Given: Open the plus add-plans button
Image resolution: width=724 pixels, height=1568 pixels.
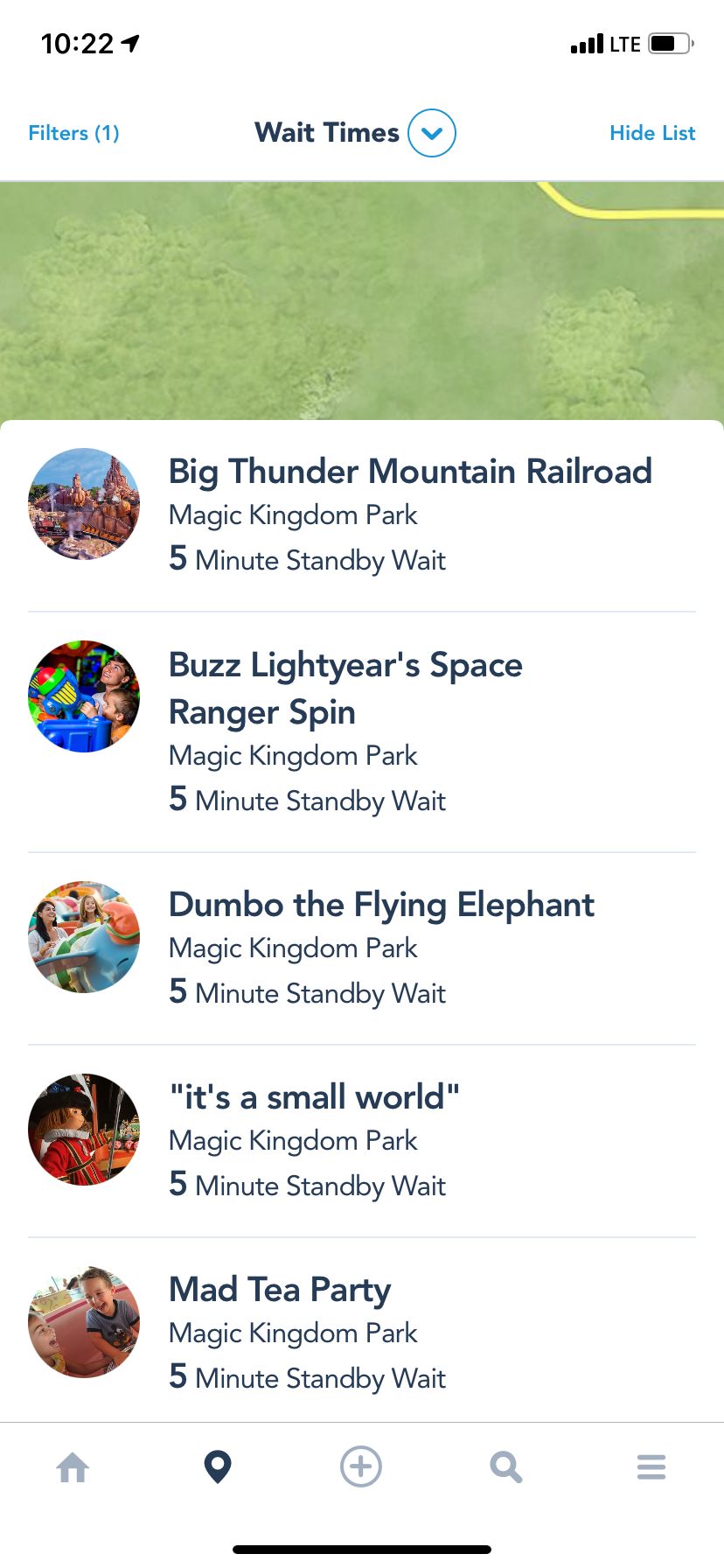Looking at the screenshot, I should point(361,1466).
